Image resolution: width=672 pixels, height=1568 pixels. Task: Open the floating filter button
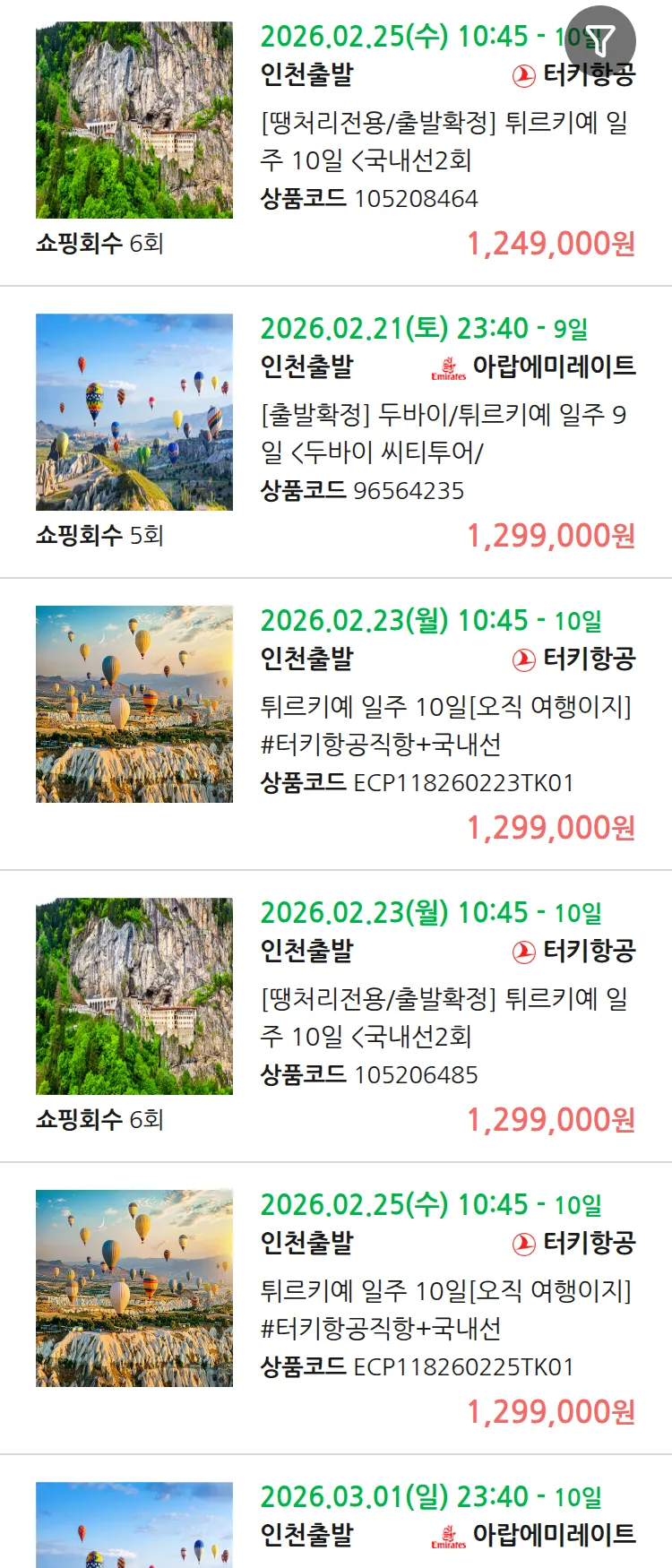pos(600,40)
